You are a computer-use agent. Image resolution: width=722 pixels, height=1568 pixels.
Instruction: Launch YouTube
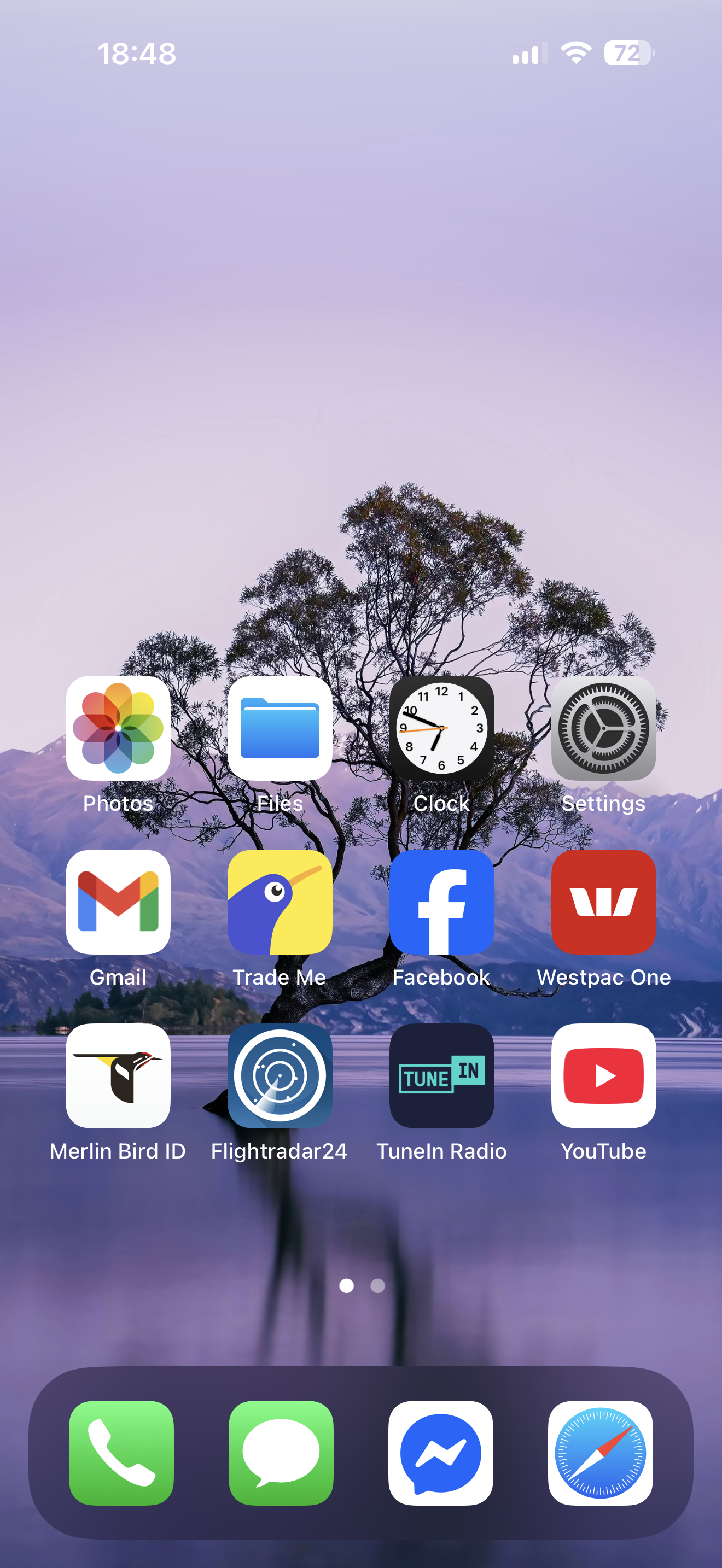pos(603,1075)
